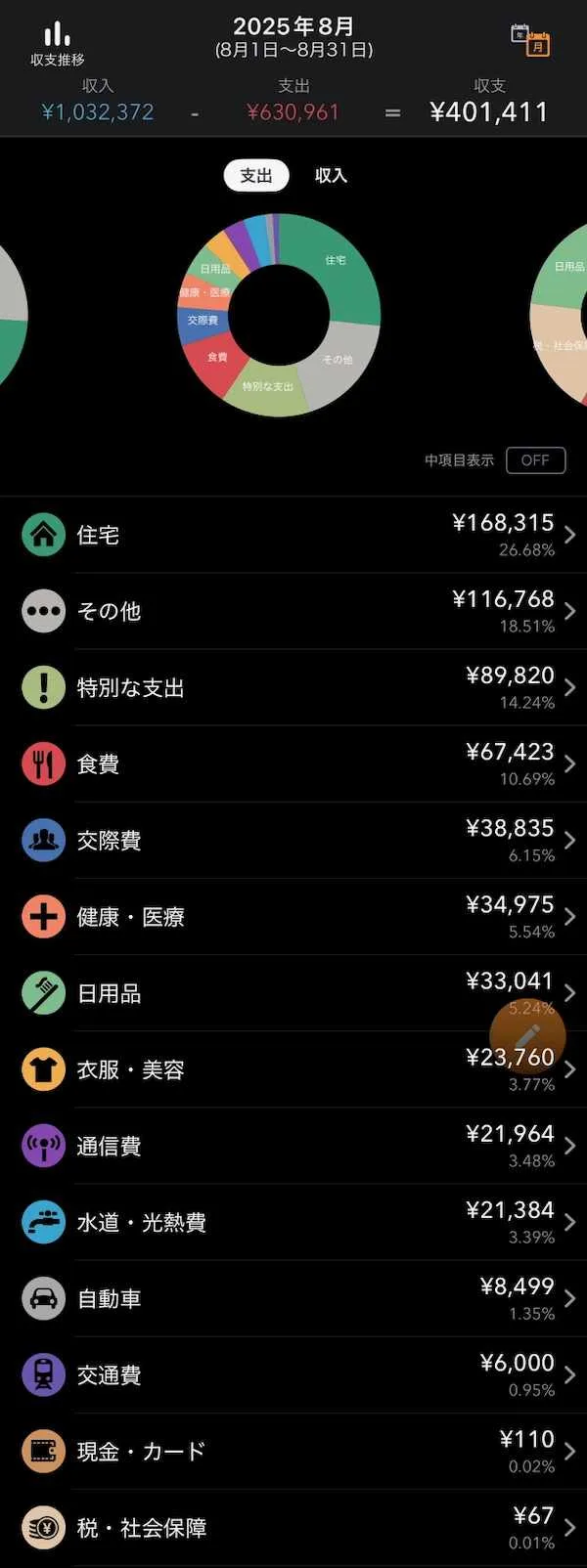587x1568 pixels.
Task: View the 通信費 category
Action: [x=293, y=1147]
